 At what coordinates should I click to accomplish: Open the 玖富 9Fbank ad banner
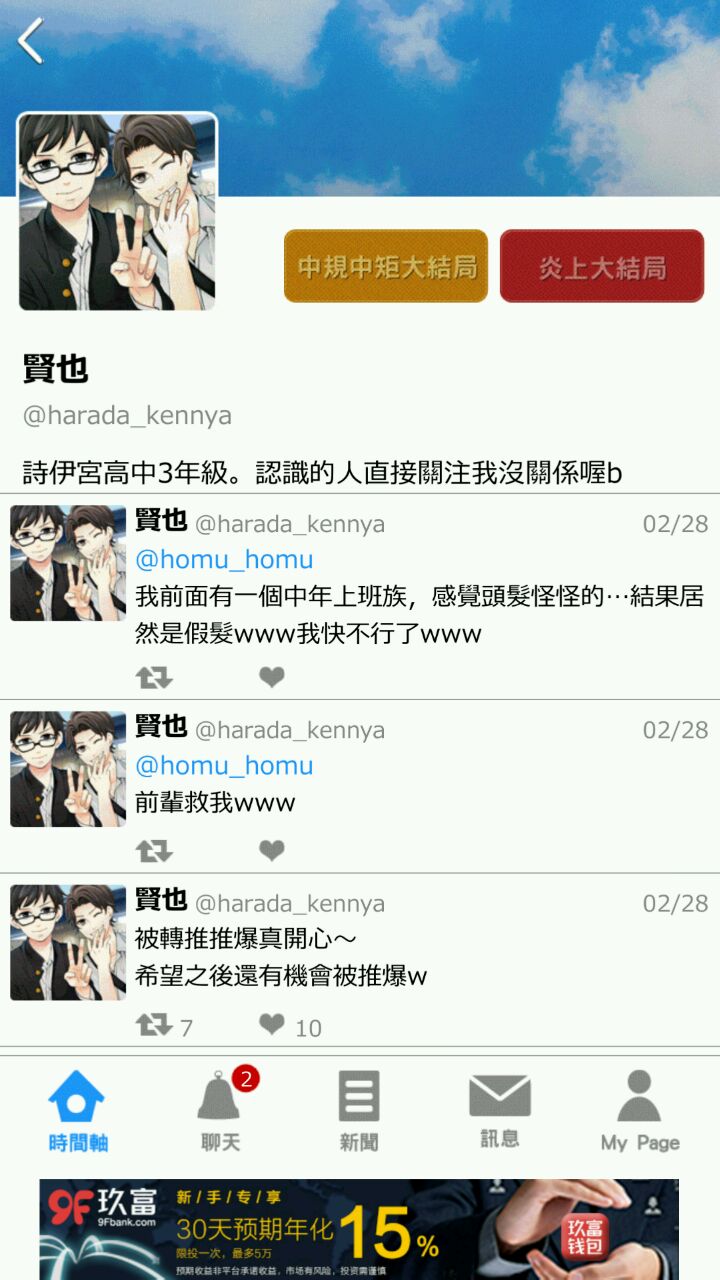click(x=359, y=1229)
